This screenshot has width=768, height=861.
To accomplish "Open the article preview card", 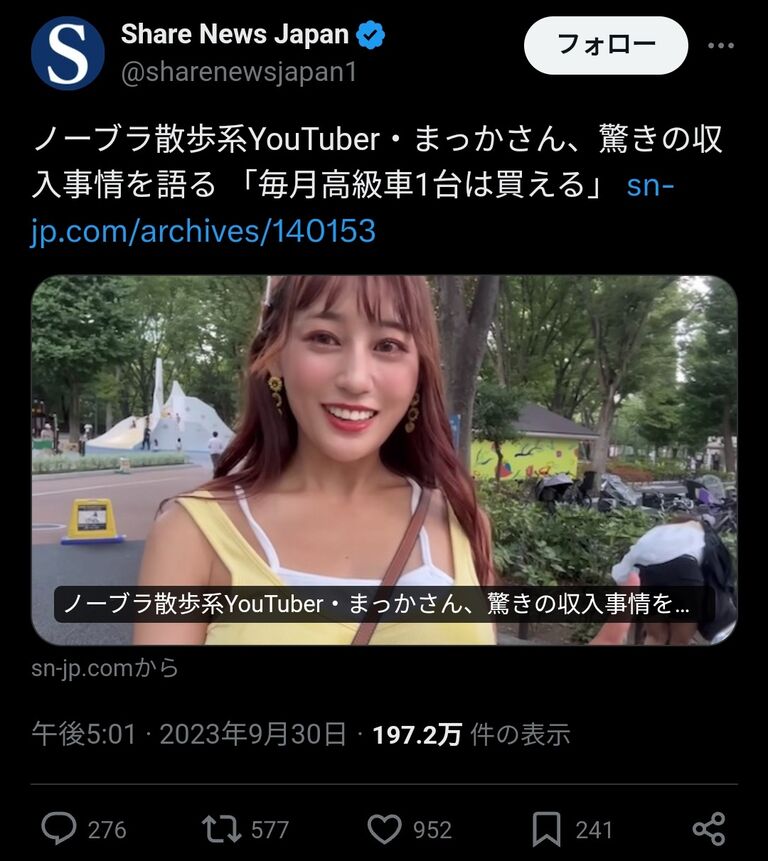I will (x=384, y=460).
